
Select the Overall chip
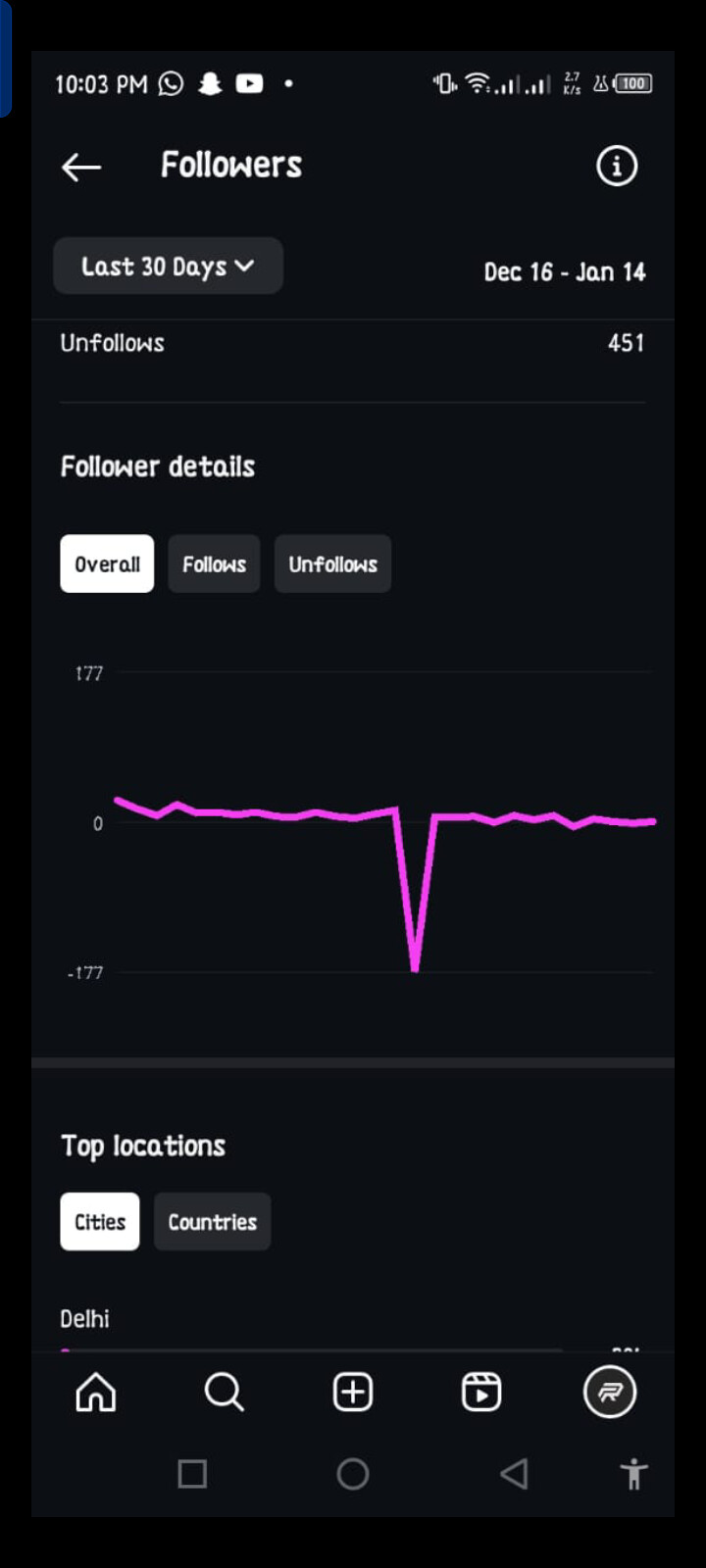coord(107,563)
